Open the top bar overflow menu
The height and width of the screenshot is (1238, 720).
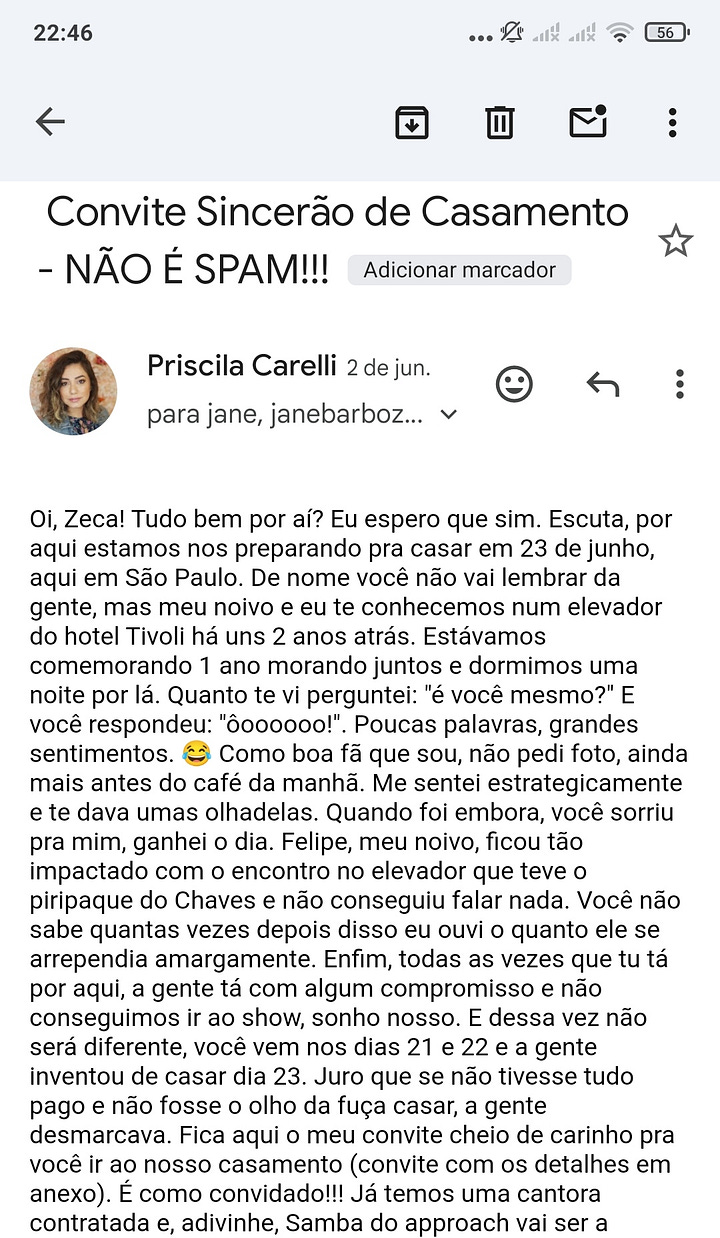[672, 122]
